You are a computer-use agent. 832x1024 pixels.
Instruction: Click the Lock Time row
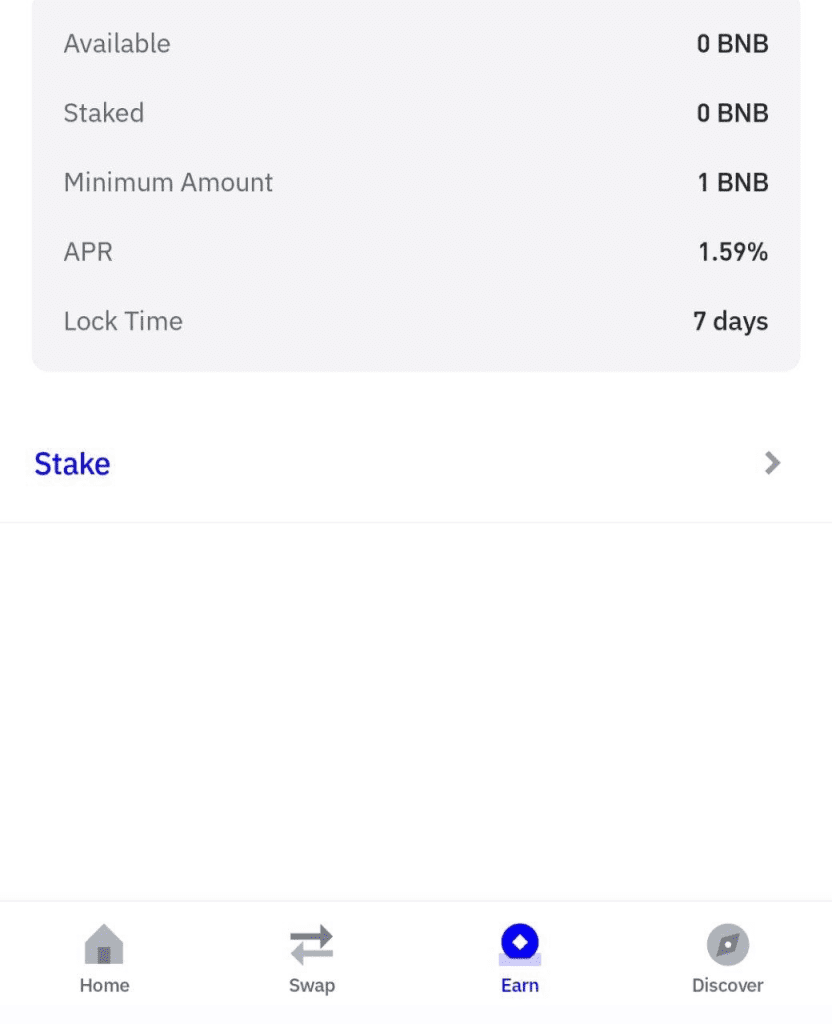click(x=416, y=321)
